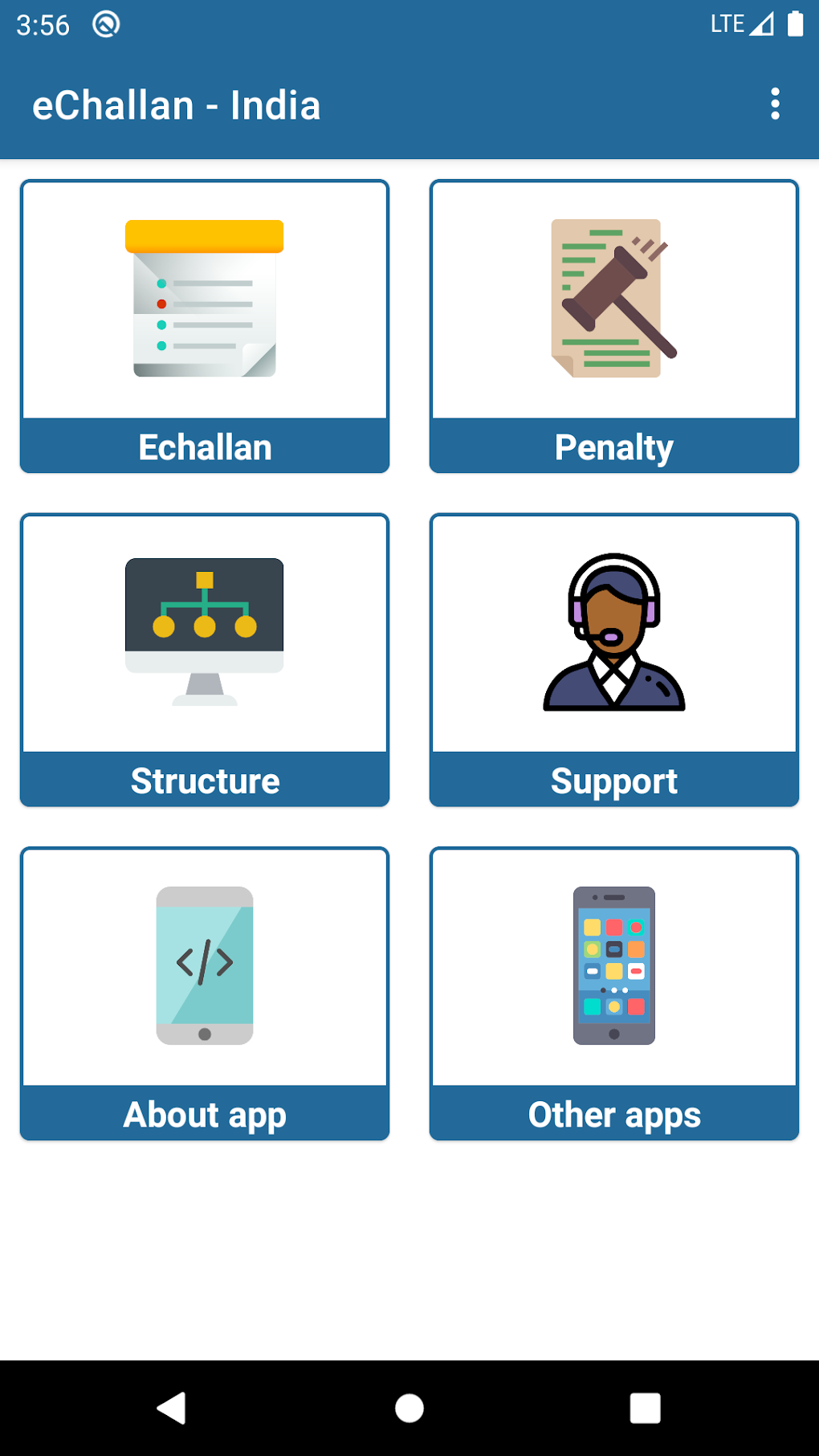Tap the Support agent headset icon

612,630
